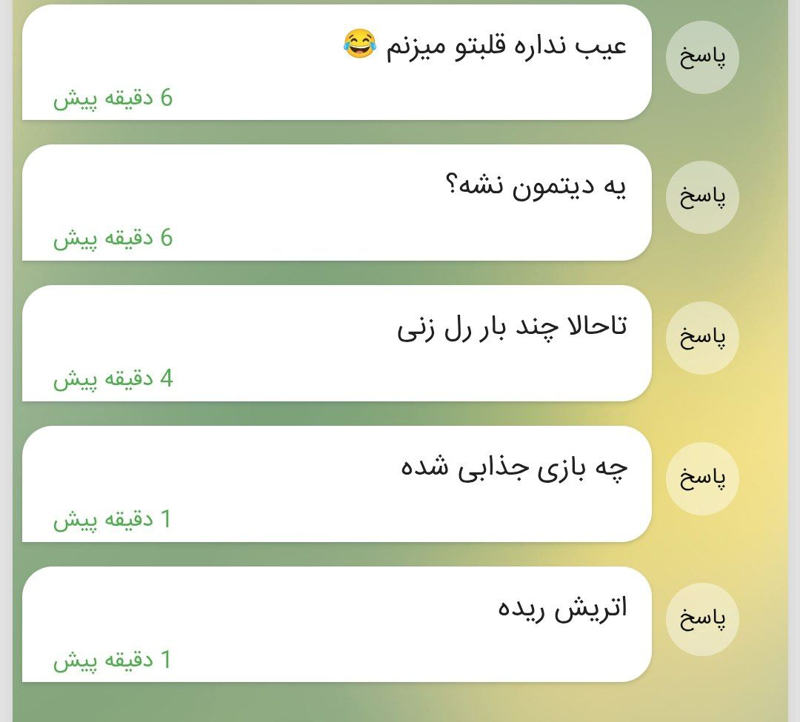Select پاسخ for the message 'اتریش ریده'
800x722 pixels.
pos(702,619)
